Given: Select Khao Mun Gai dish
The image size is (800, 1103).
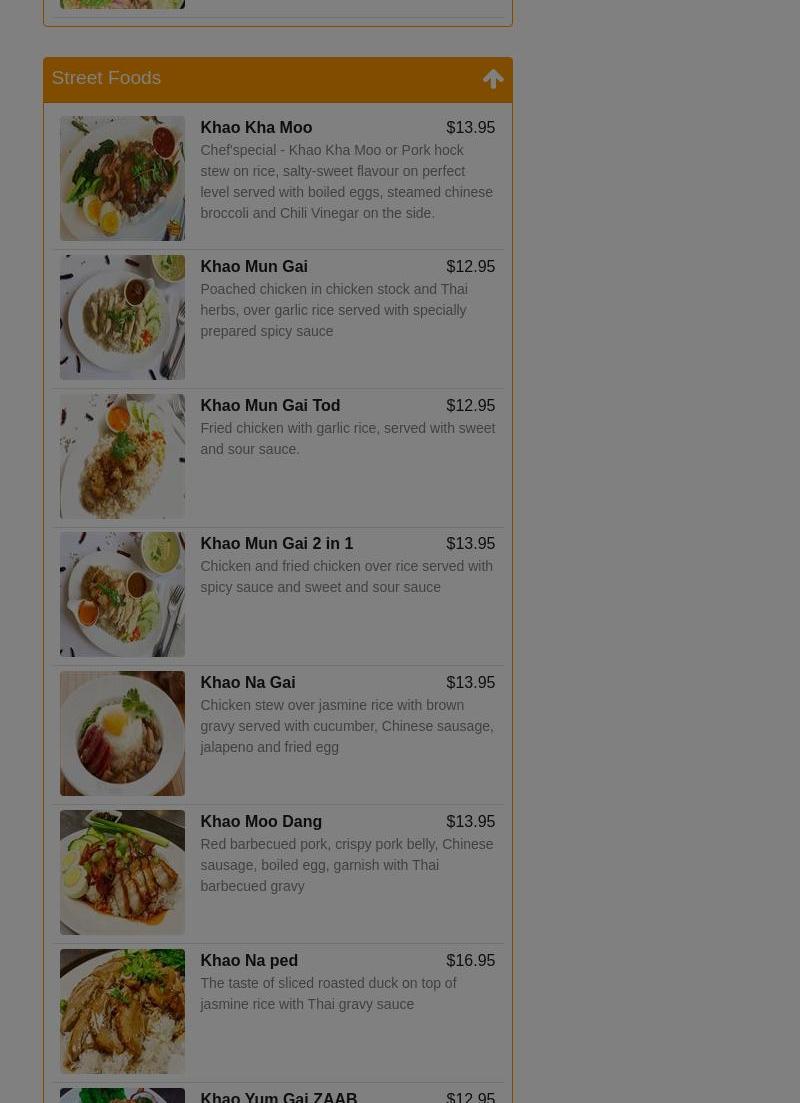Looking at the screenshot, I should [254, 267].
